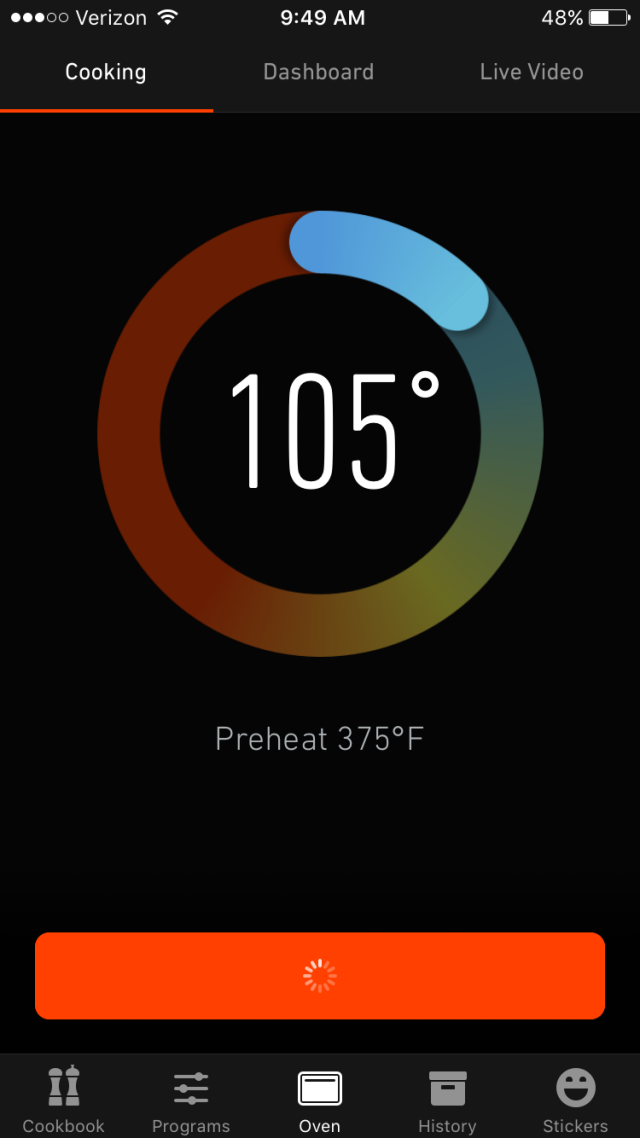Open the Live Video tab

tap(531, 72)
